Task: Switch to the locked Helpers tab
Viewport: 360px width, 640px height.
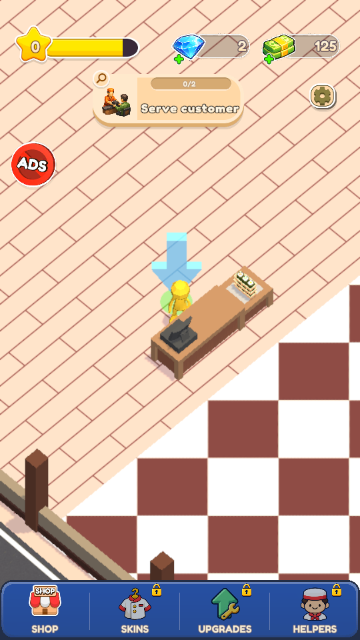Action: click(315, 610)
